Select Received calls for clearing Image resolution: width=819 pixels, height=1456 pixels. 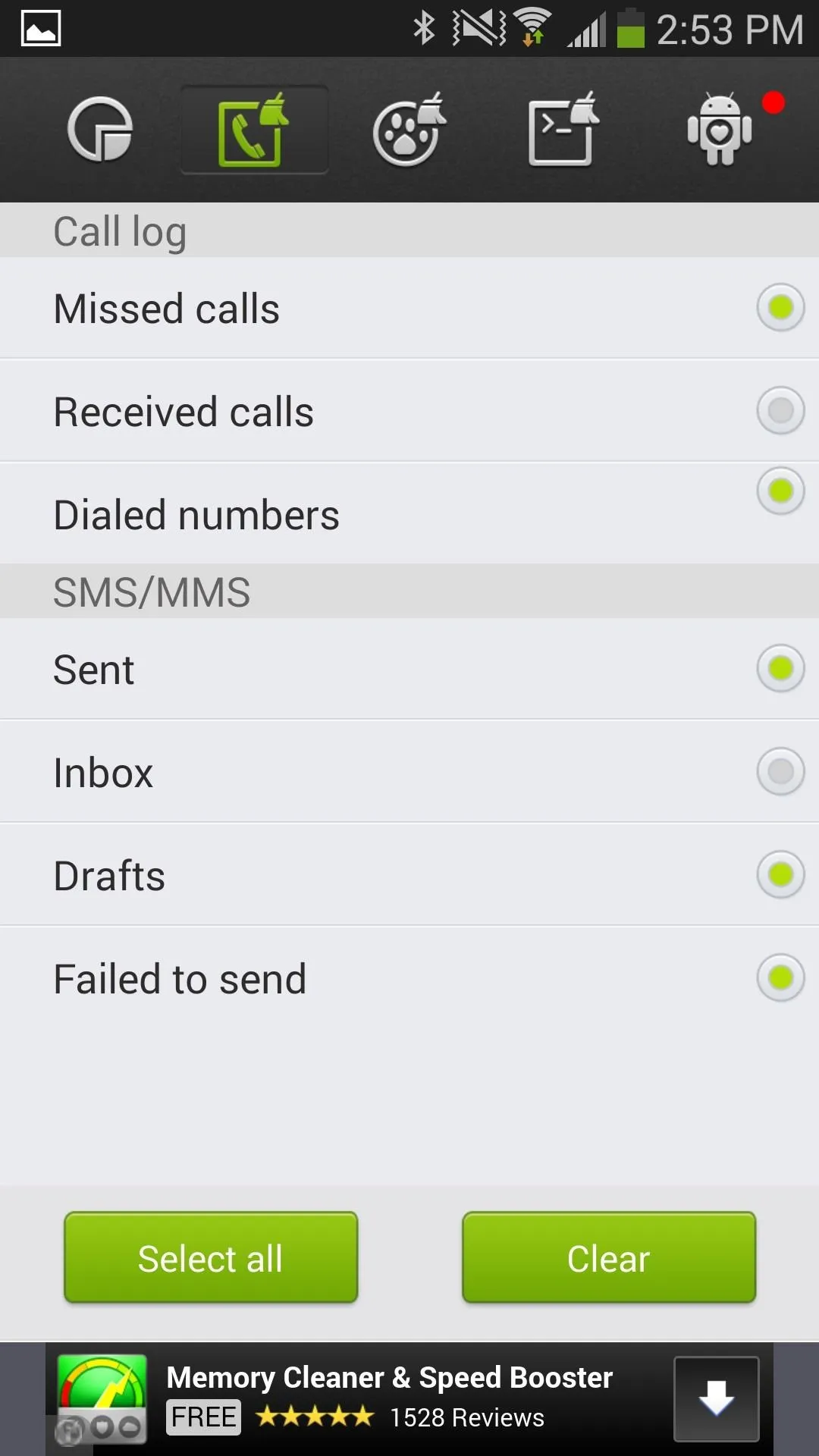click(780, 410)
